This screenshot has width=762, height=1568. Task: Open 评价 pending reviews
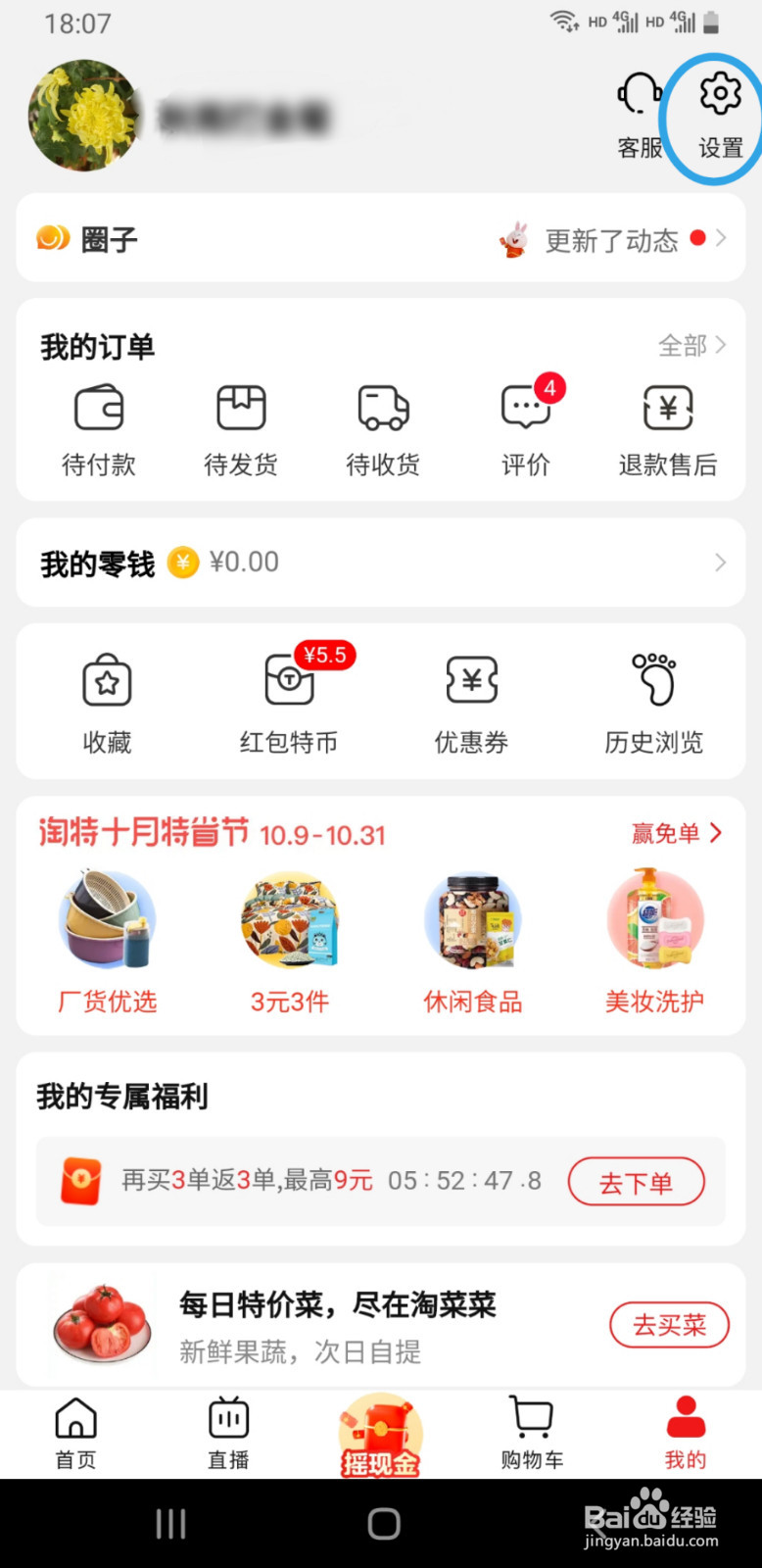[527, 430]
